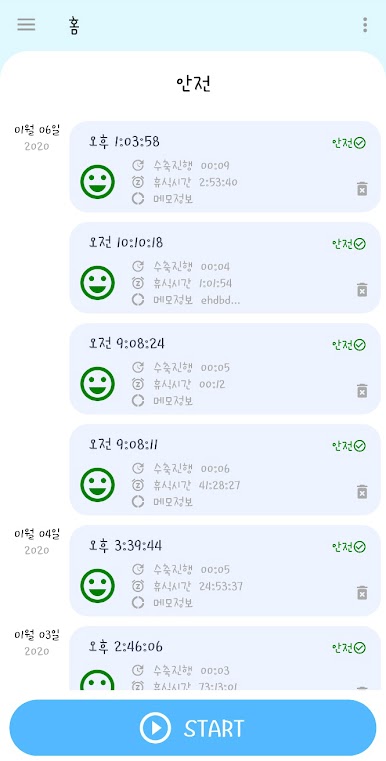This screenshot has width=386, height=761.
Task: Open the 오전 10:10:18 record card
Action: pos(225,267)
